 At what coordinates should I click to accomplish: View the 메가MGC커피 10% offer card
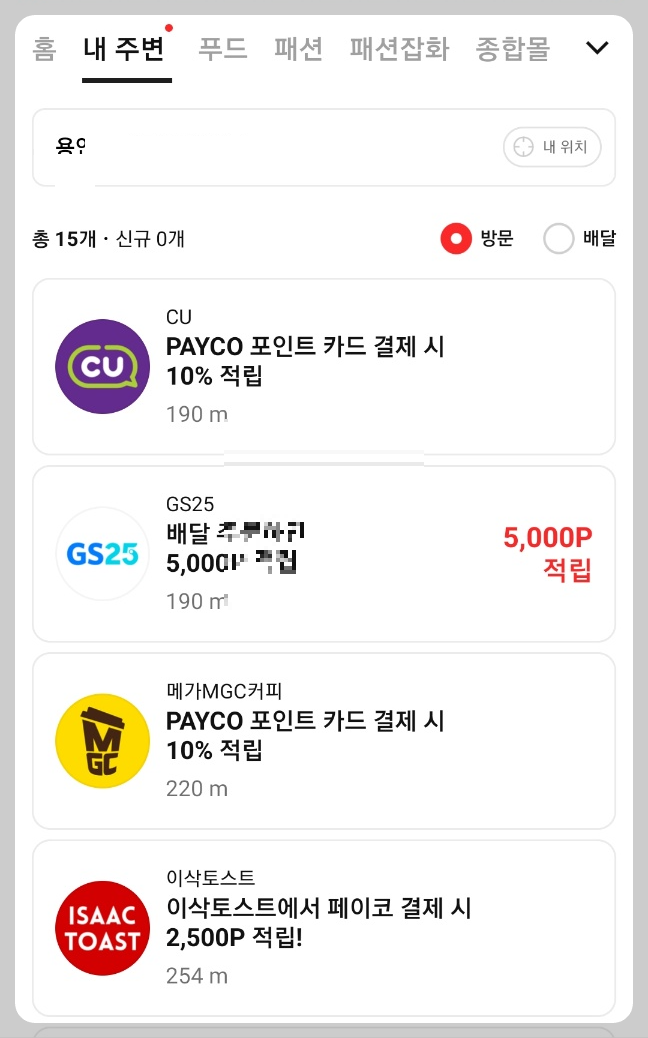[324, 741]
